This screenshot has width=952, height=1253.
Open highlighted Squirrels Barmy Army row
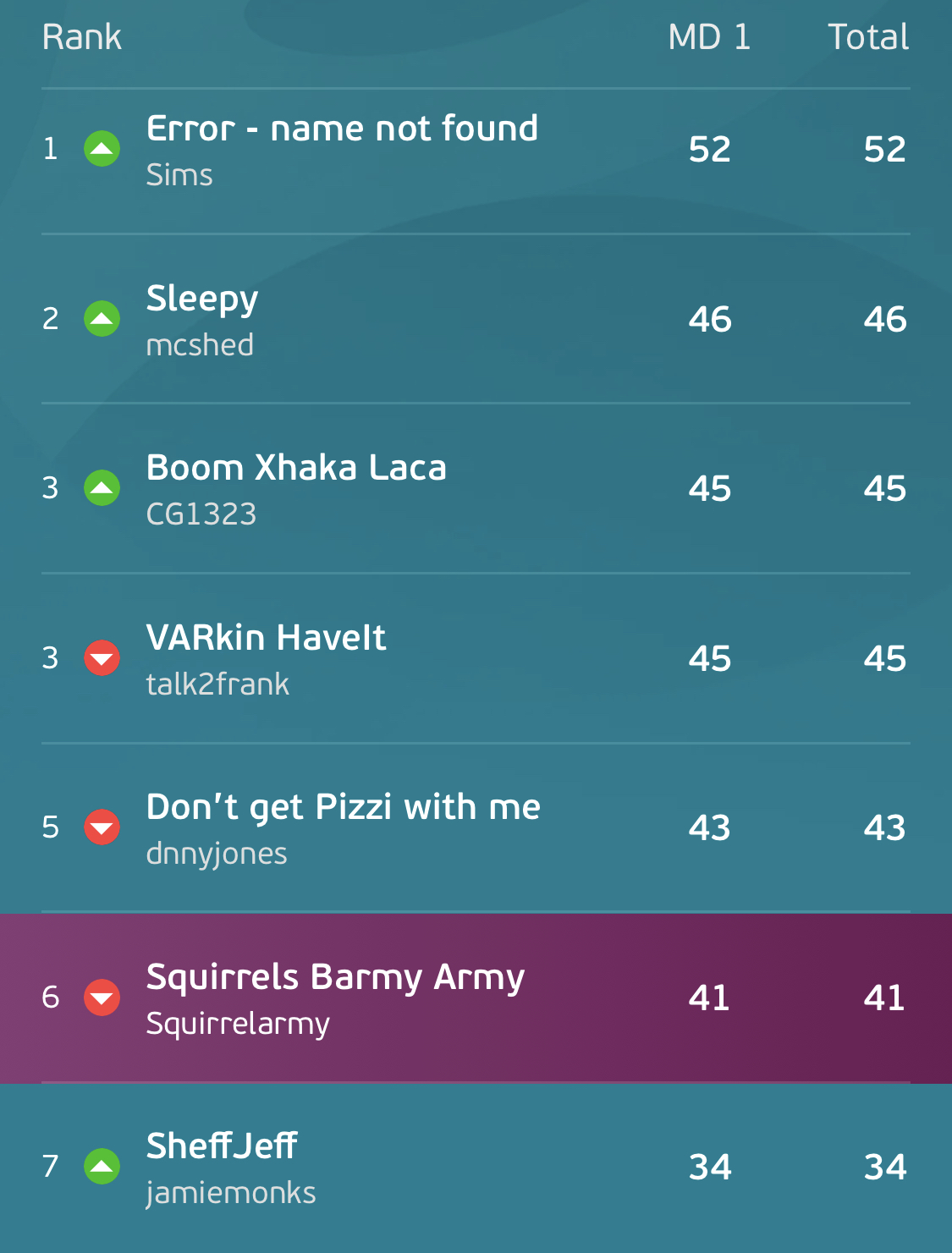pos(476,998)
